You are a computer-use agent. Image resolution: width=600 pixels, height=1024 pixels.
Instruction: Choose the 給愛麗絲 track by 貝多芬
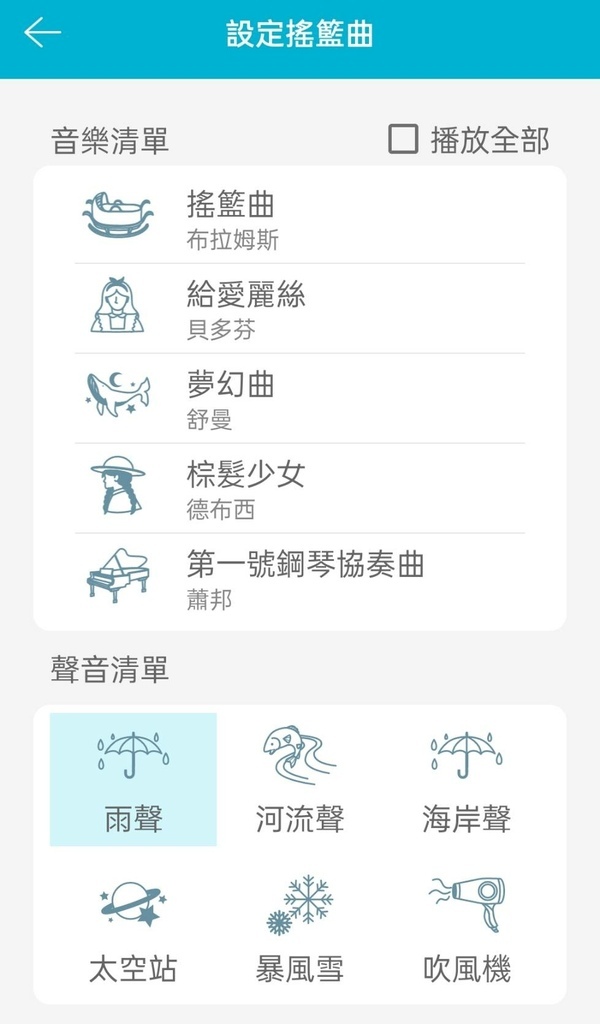tap(300, 308)
